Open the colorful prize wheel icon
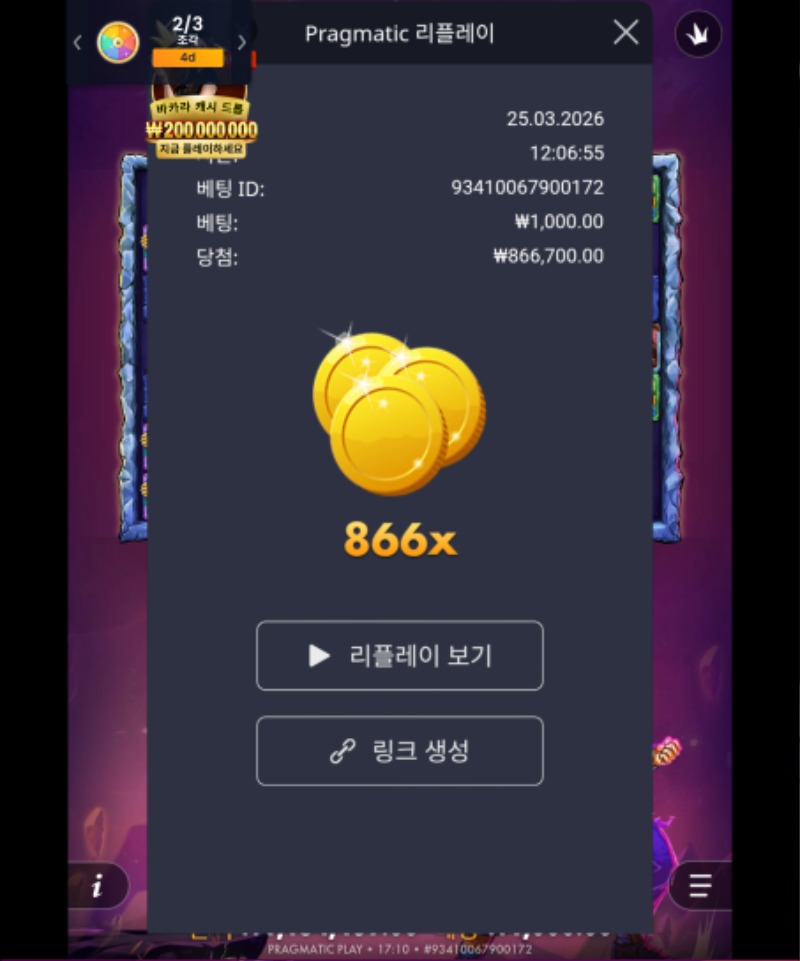This screenshot has width=800, height=961. point(117,42)
